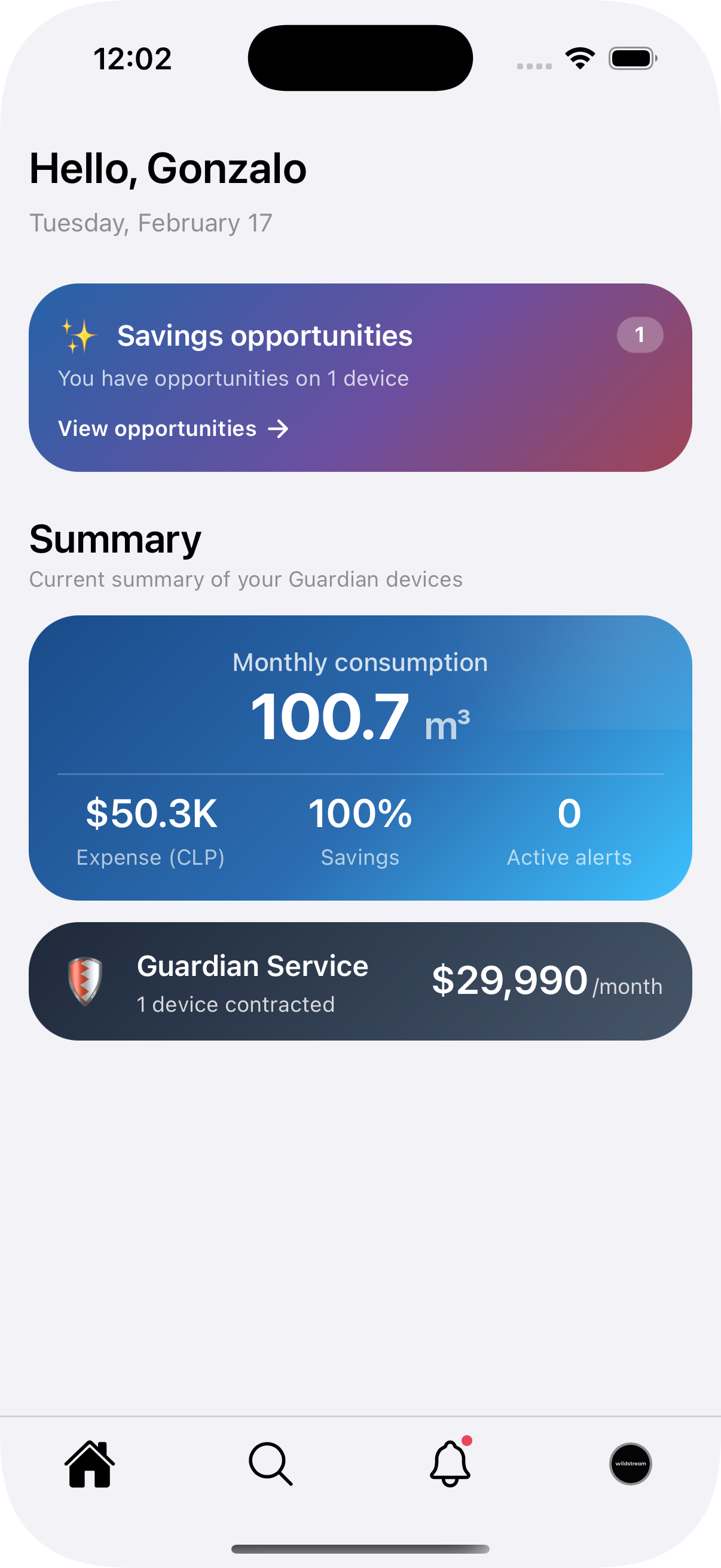This screenshot has width=721, height=1568.
Task: Open the wildstream profile avatar
Action: pyautogui.click(x=630, y=1464)
